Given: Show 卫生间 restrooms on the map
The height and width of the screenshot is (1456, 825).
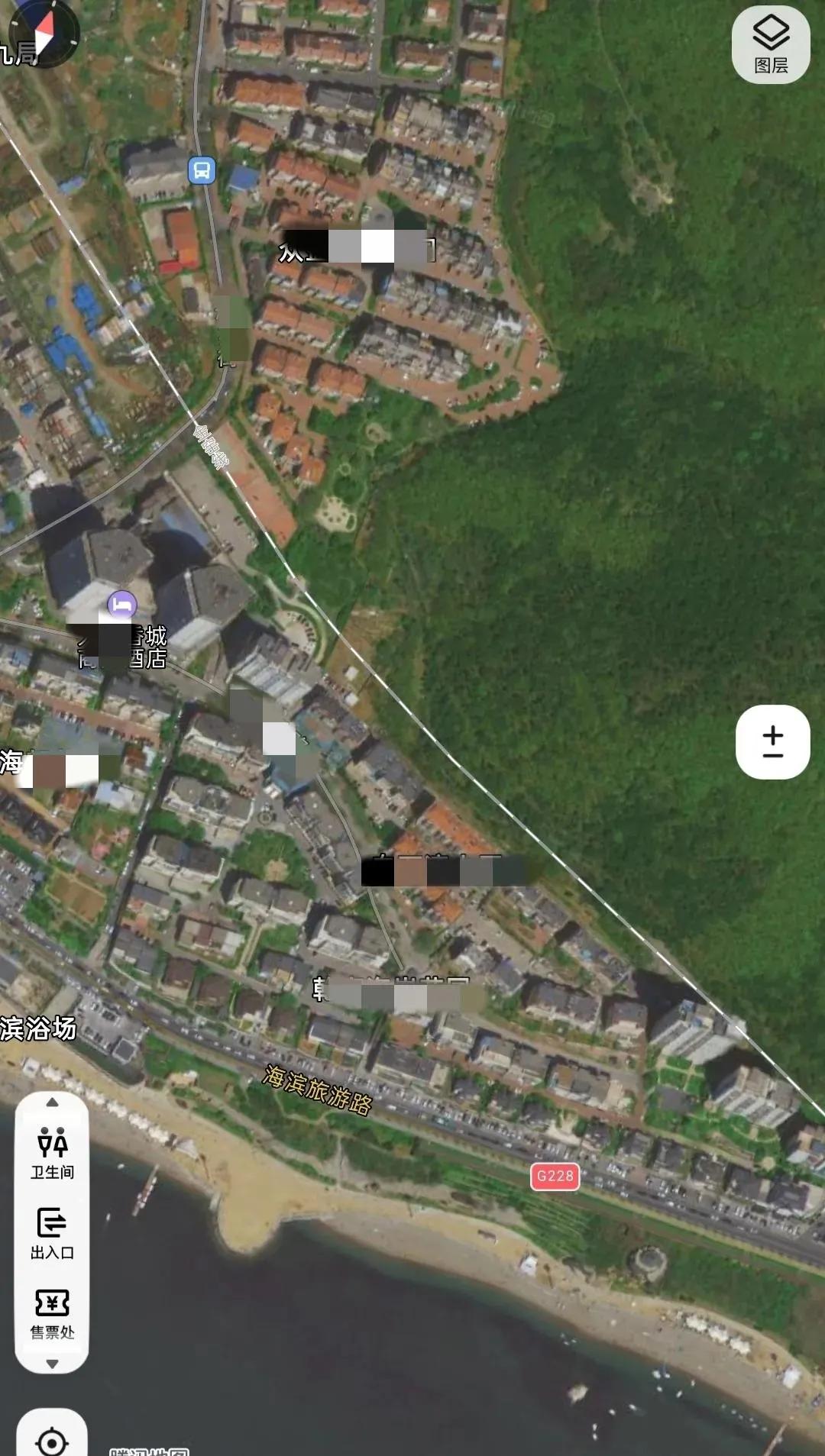Looking at the screenshot, I should [x=52, y=1153].
